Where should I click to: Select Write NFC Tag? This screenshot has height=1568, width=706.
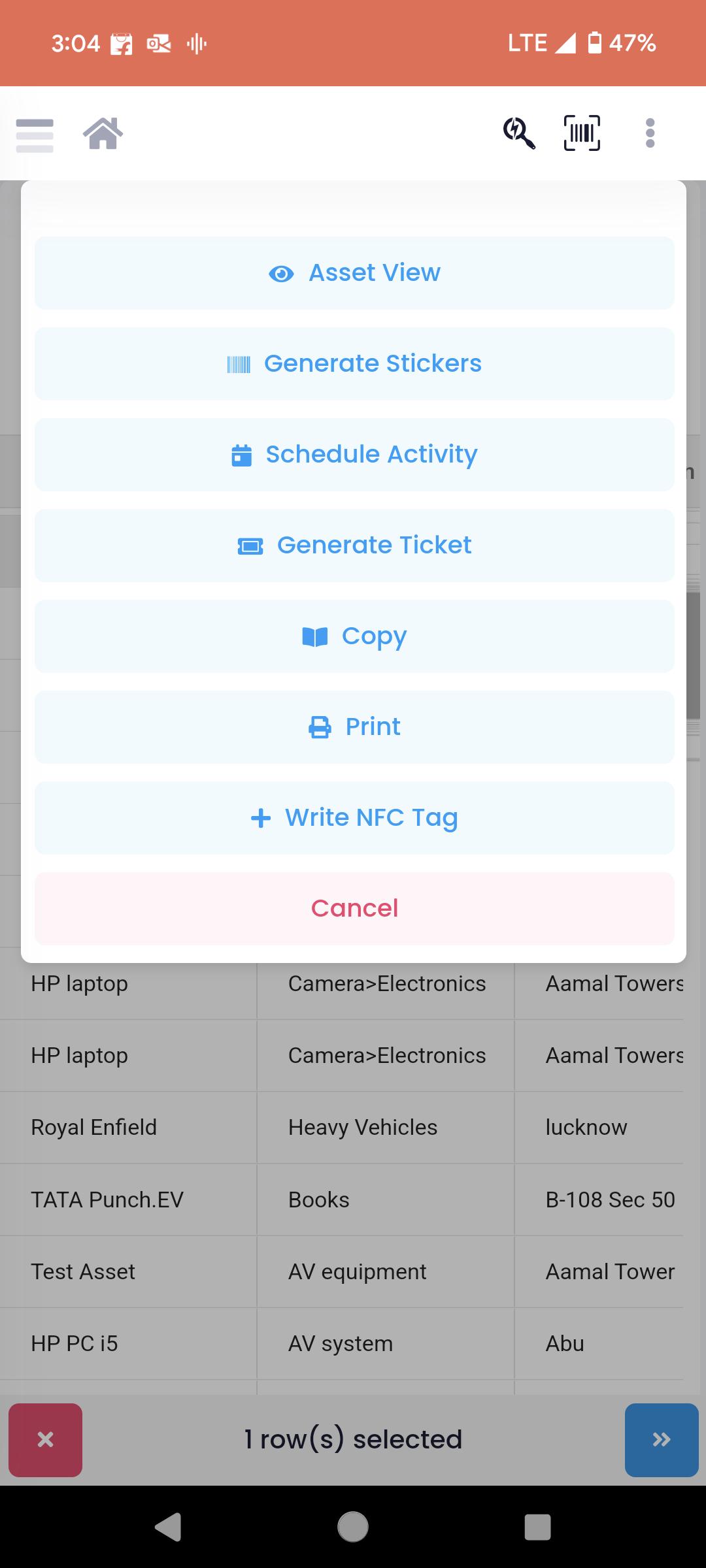[354, 818]
